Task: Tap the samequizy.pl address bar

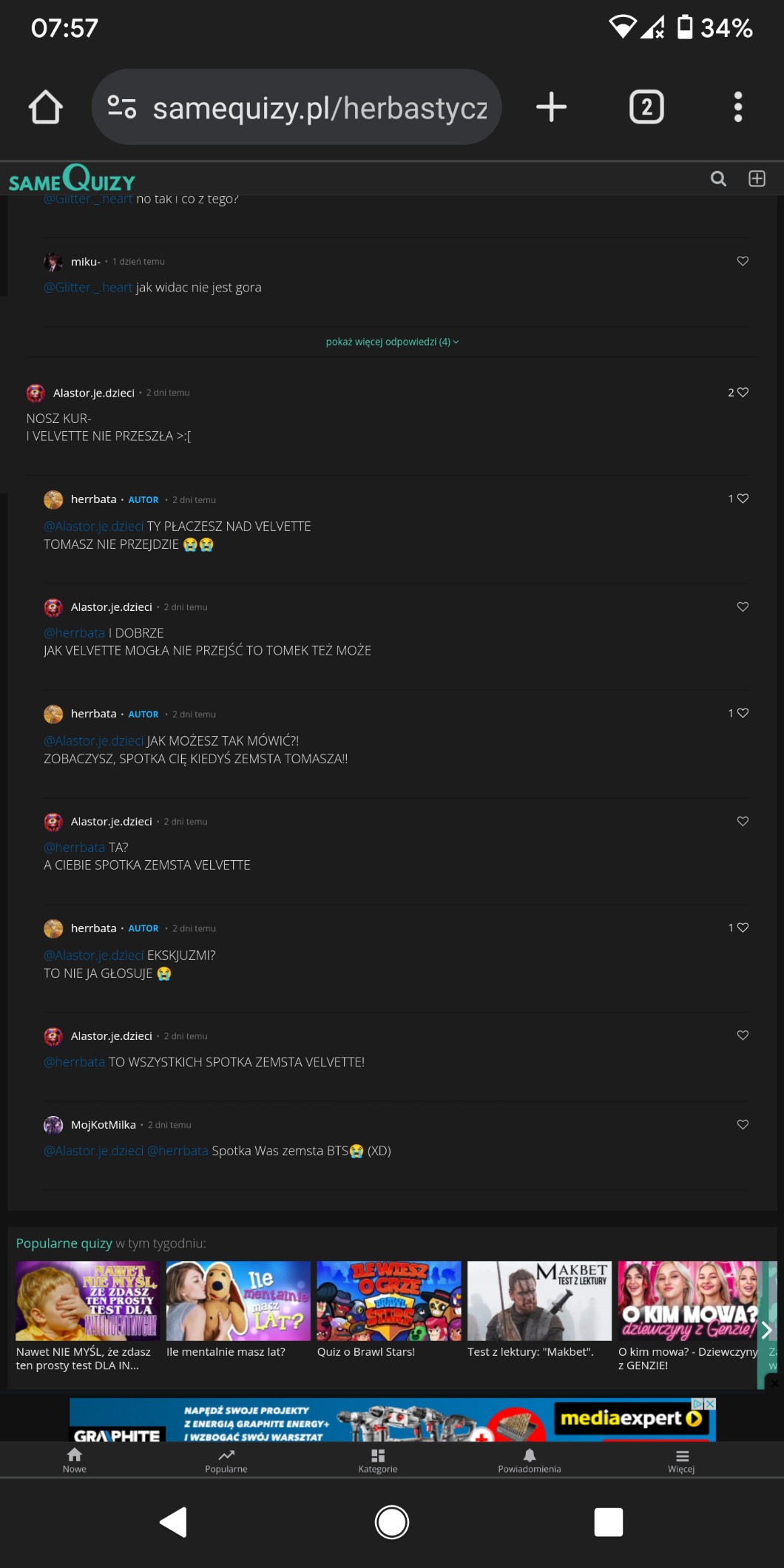Action: pos(318,108)
